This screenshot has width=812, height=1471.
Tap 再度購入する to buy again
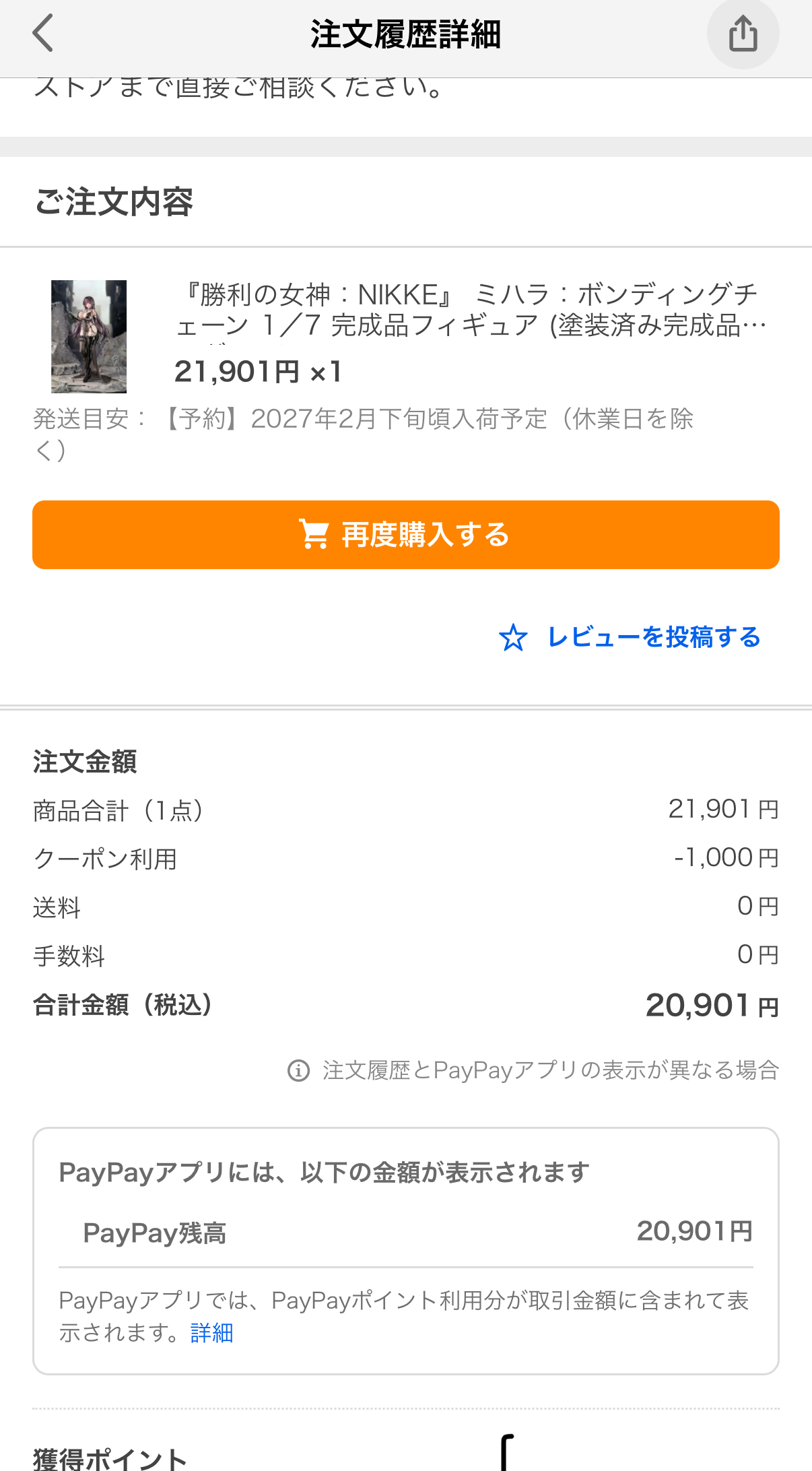click(405, 535)
